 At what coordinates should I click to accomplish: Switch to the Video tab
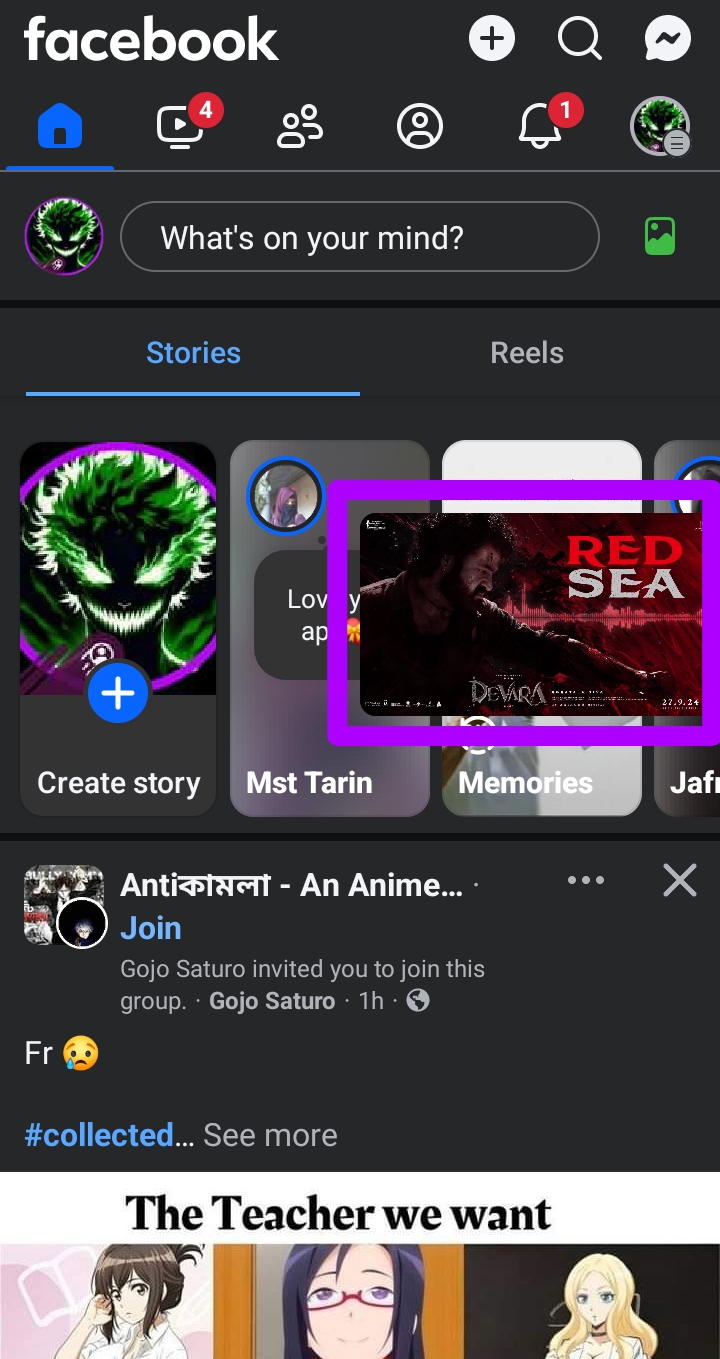(182, 127)
